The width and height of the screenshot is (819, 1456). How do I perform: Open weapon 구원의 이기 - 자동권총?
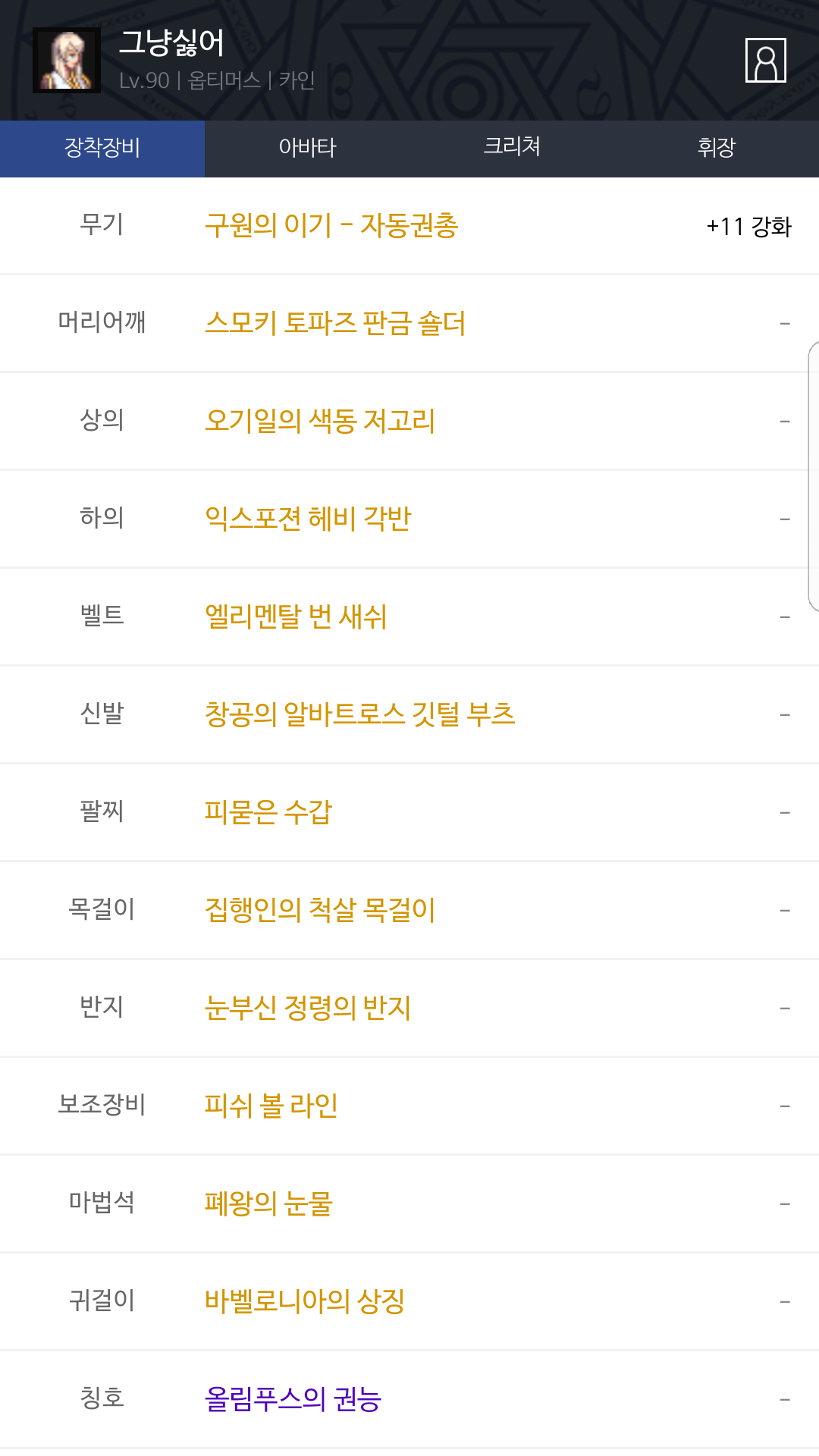pos(331,225)
